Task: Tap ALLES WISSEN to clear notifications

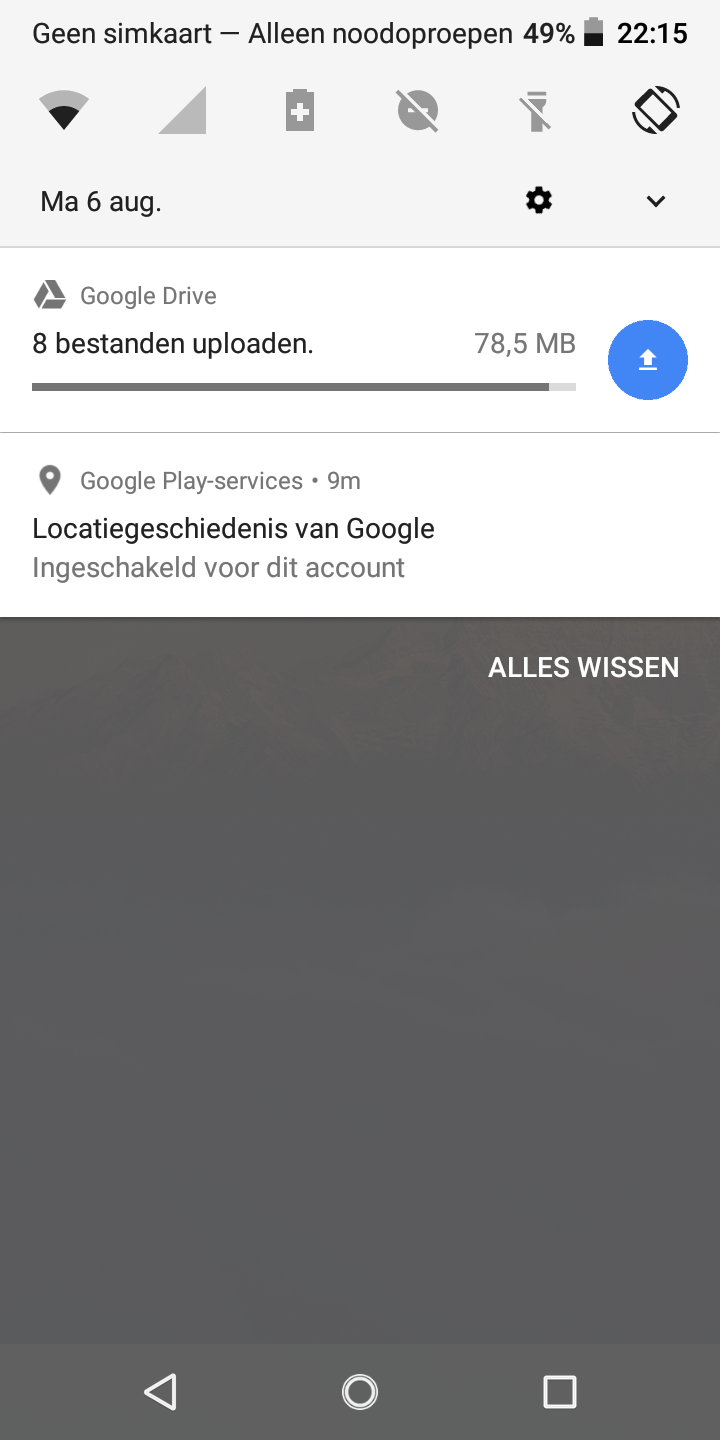Action: pyautogui.click(x=583, y=668)
